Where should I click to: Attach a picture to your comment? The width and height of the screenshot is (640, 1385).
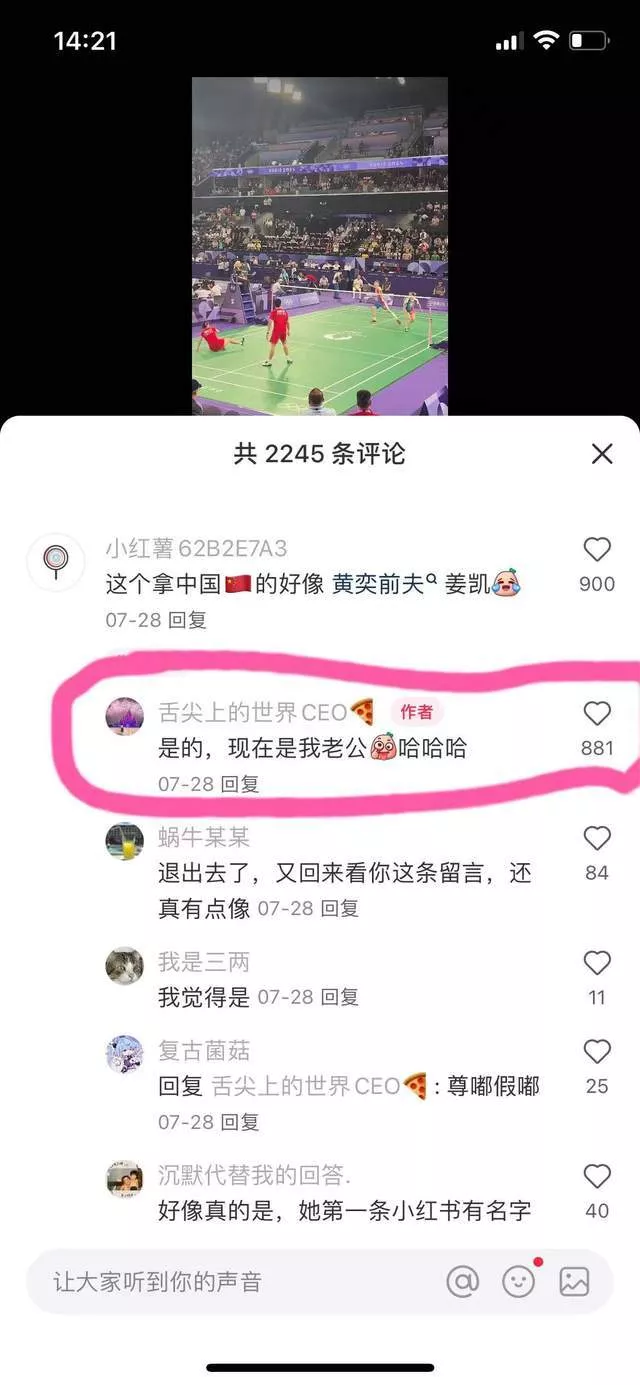coord(574,1281)
